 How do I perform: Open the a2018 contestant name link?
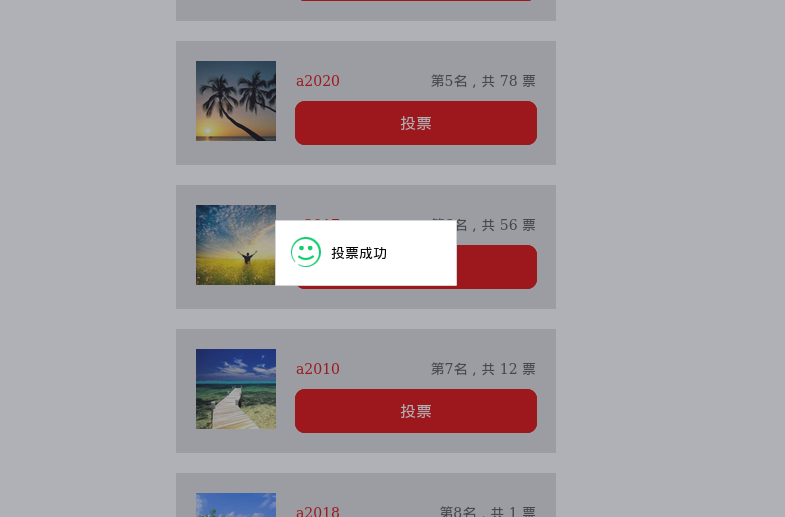pos(318,511)
